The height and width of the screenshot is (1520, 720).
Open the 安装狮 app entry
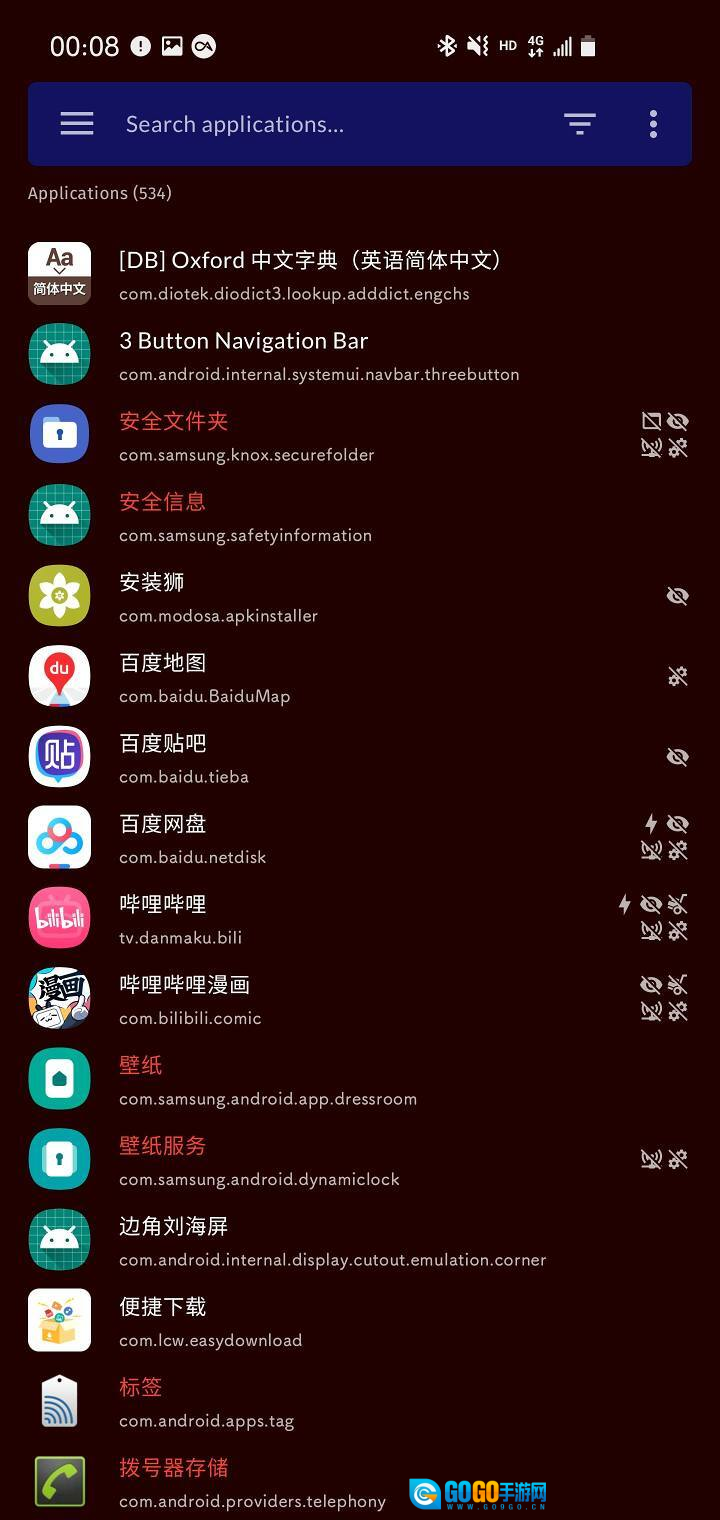pos(300,596)
